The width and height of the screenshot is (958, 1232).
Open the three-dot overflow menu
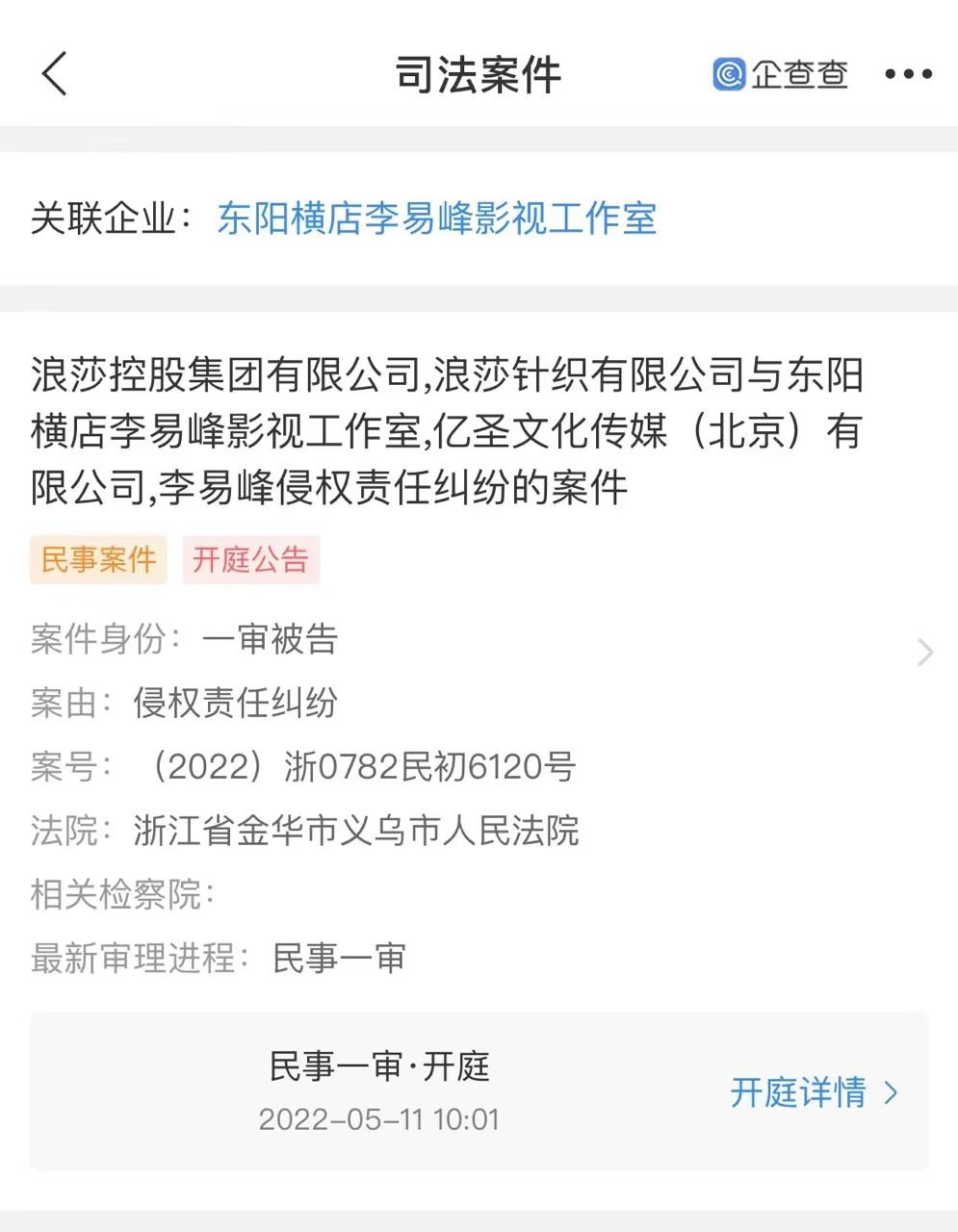tap(908, 74)
